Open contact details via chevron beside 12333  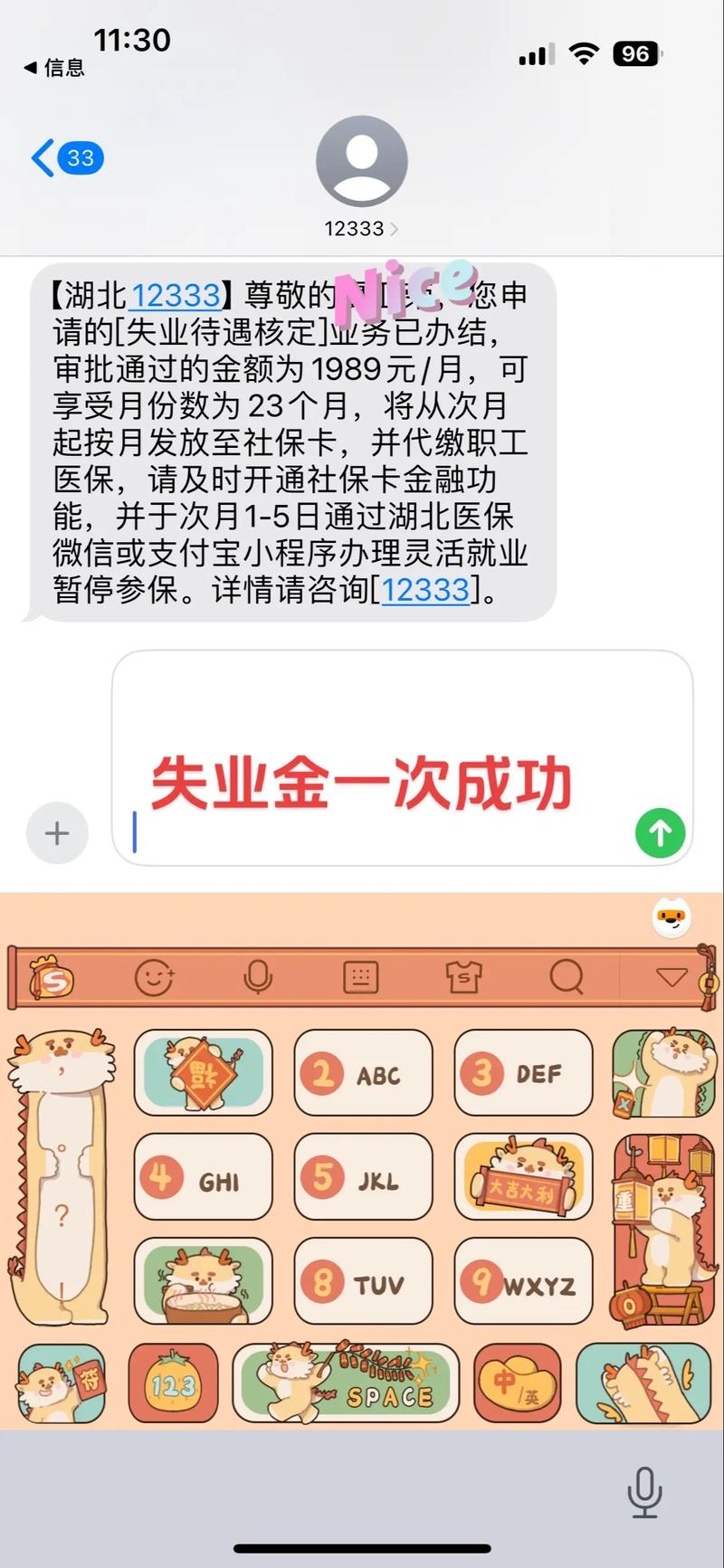(x=393, y=229)
